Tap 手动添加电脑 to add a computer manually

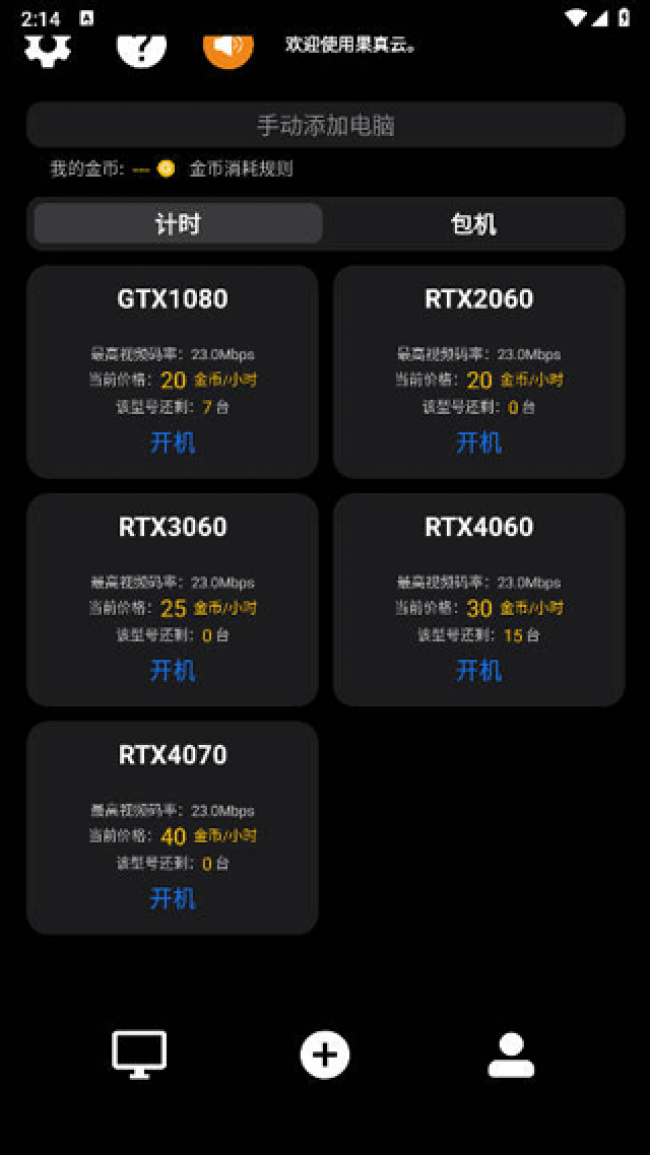click(325, 125)
